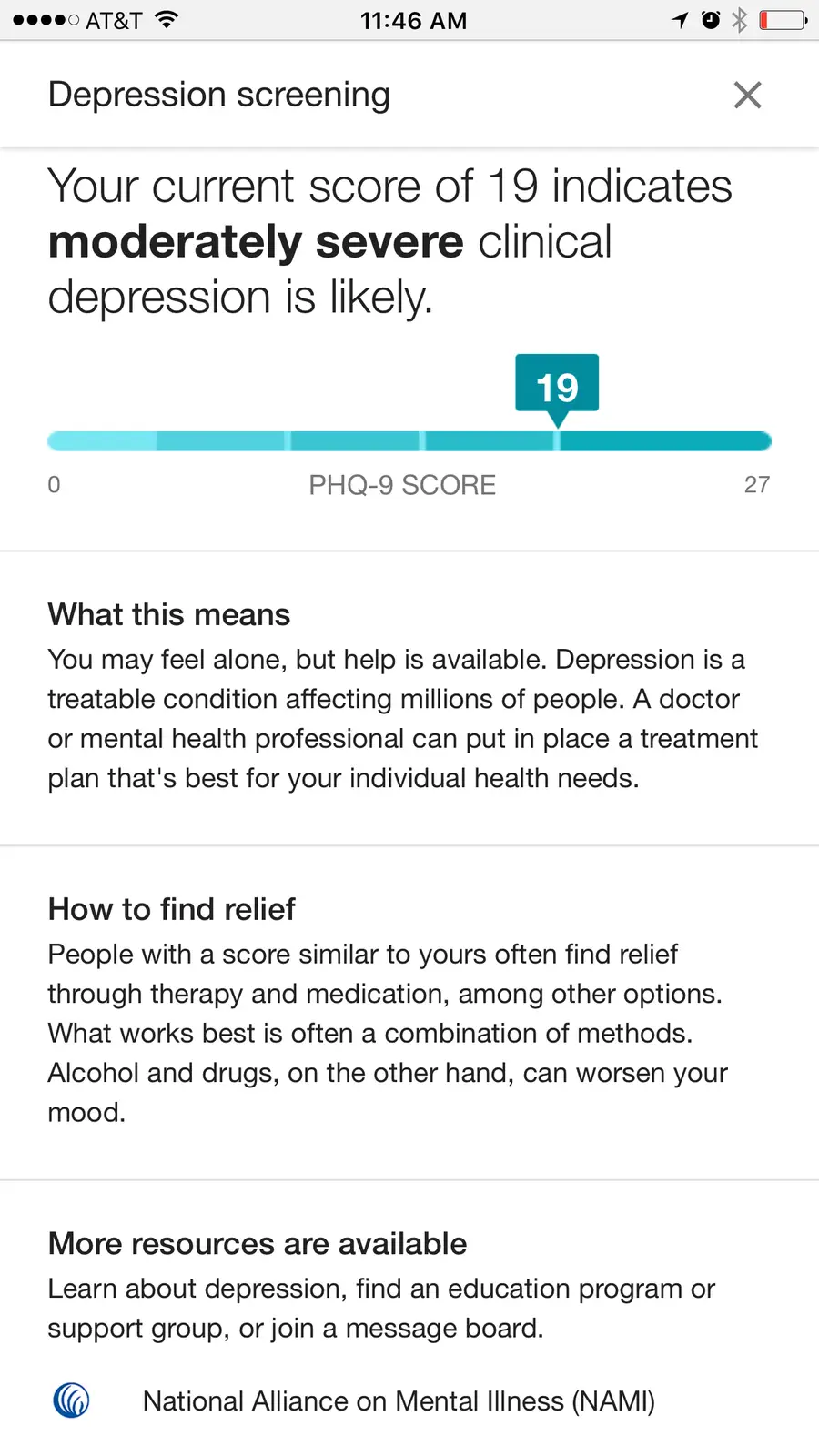
Task: Tap the NAMI organization logo
Action: point(72,1400)
